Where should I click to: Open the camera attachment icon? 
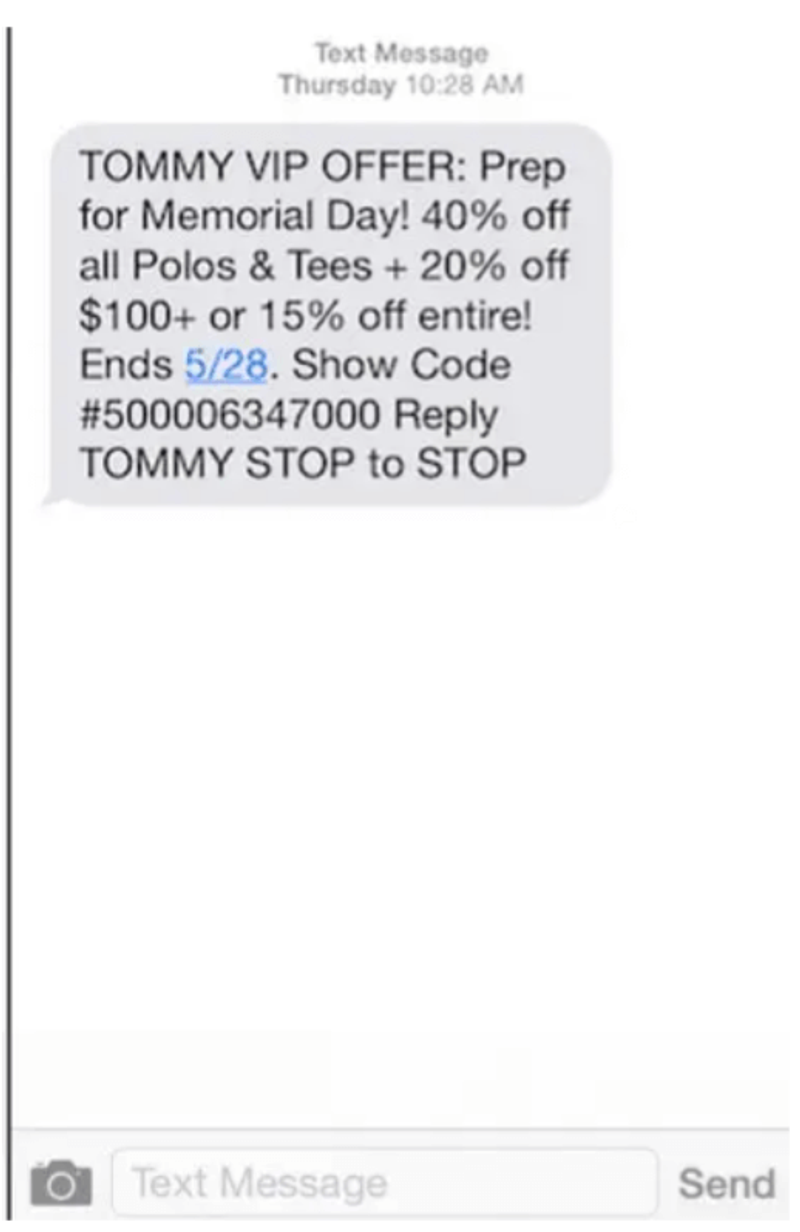coord(61,1184)
